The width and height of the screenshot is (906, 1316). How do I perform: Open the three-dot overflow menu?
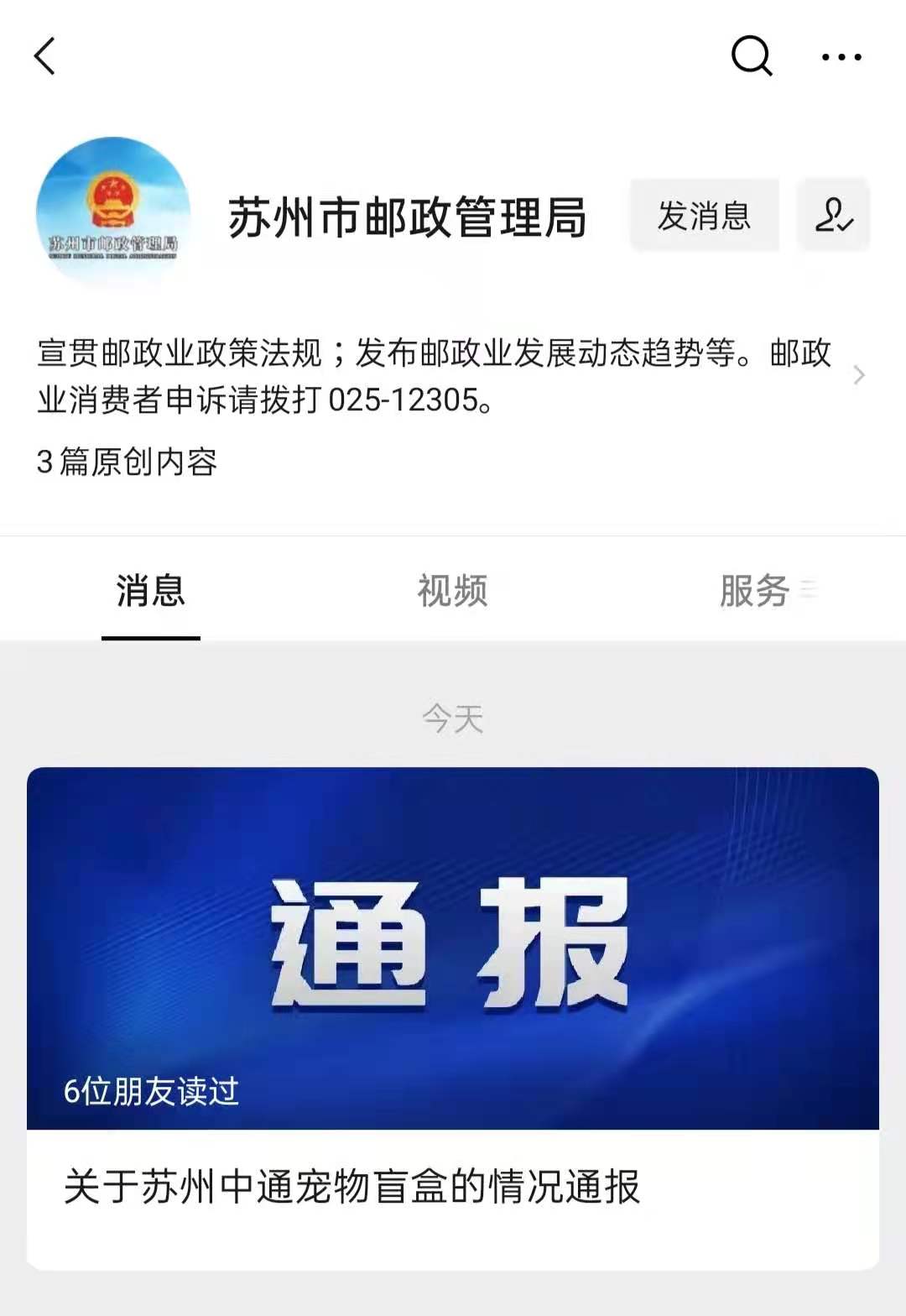point(841,57)
